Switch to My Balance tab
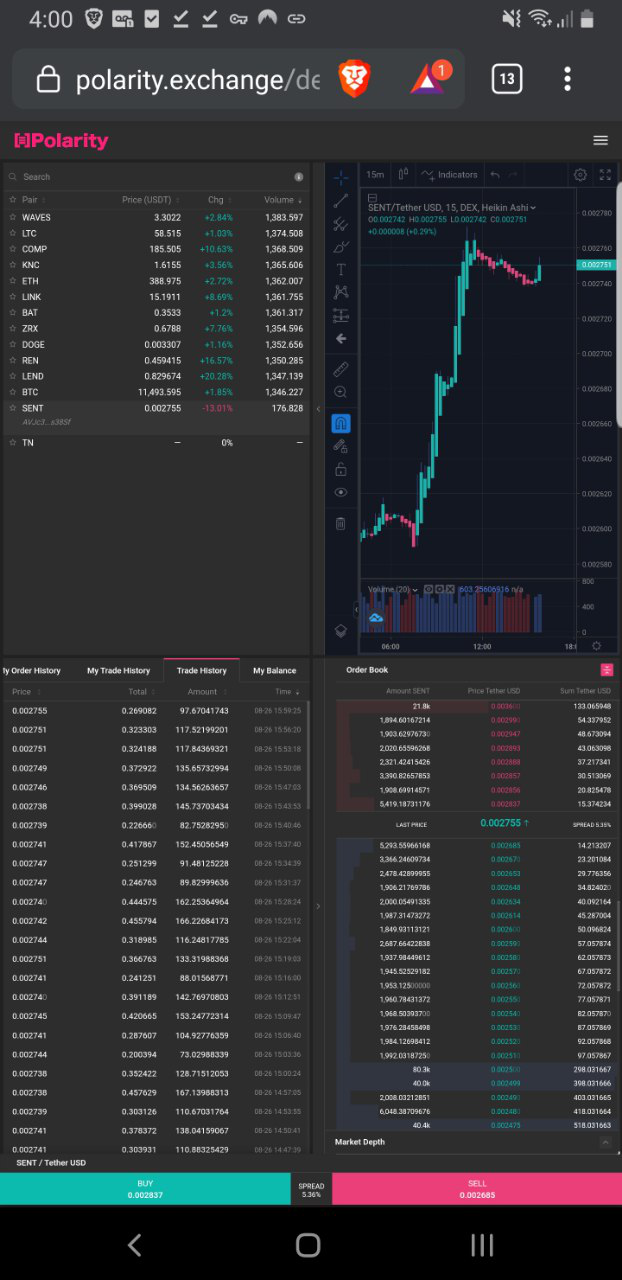Image resolution: width=622 pixels, height=1280 pixels. [274, 670]
